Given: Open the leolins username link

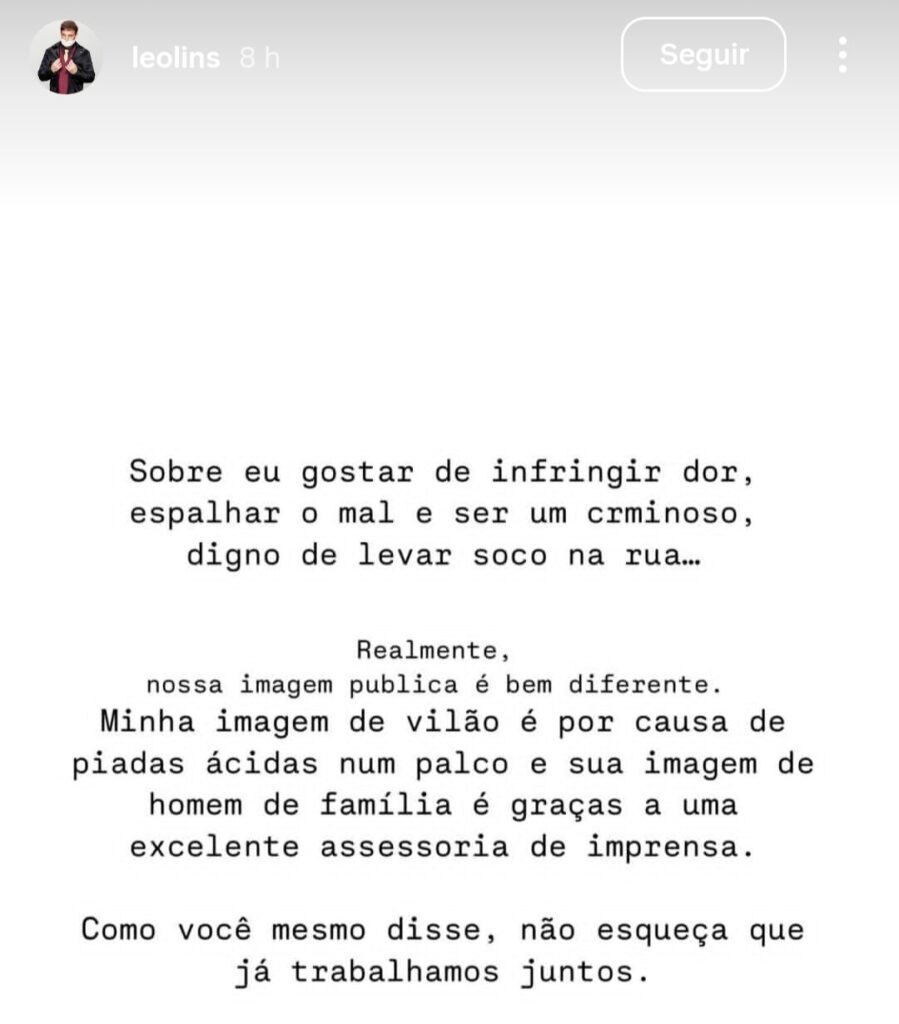Looking at the screenshot, I should point(175,58).
